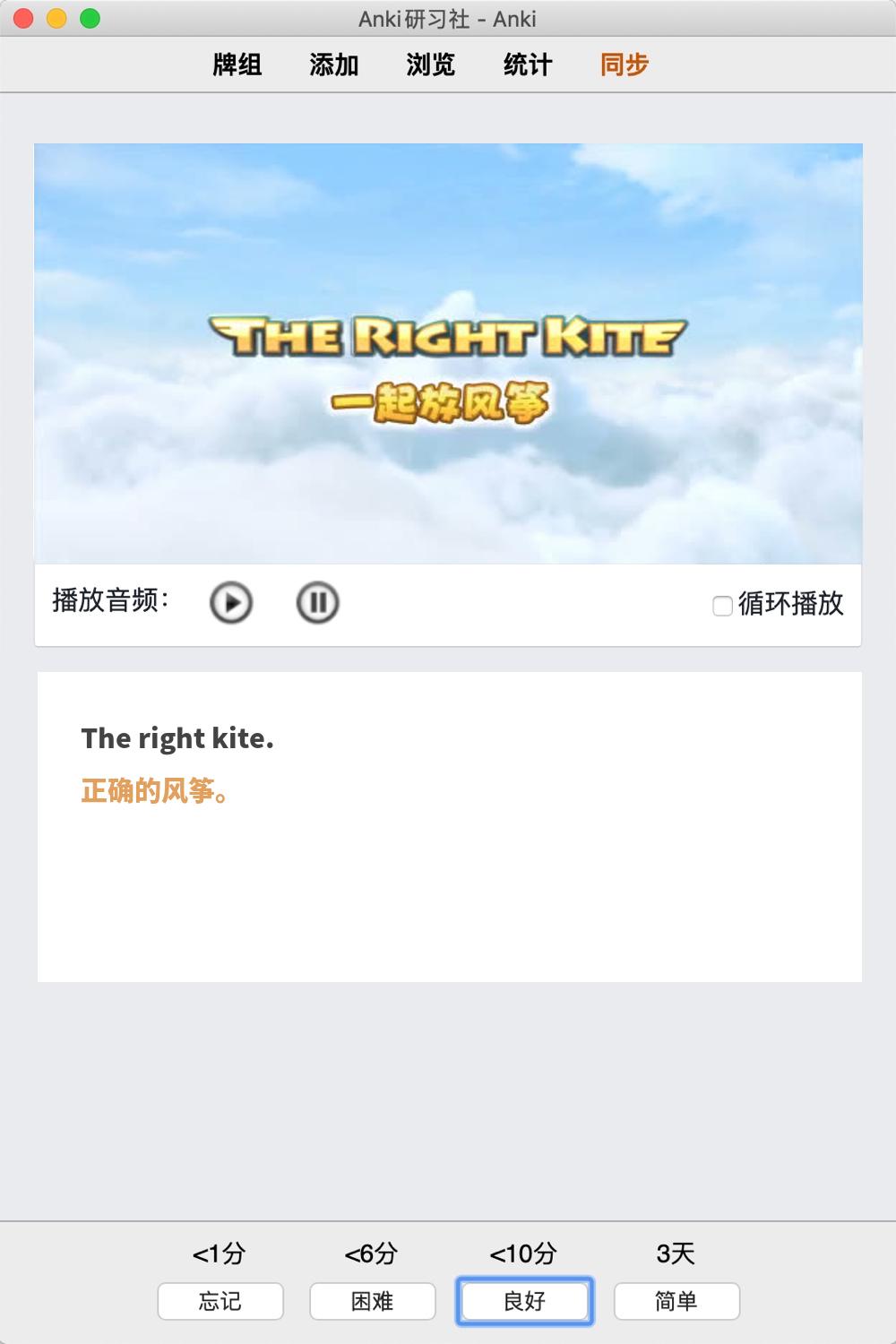Open the 浏览 card browser
The image size is (896, 1344).
(431, 65)
